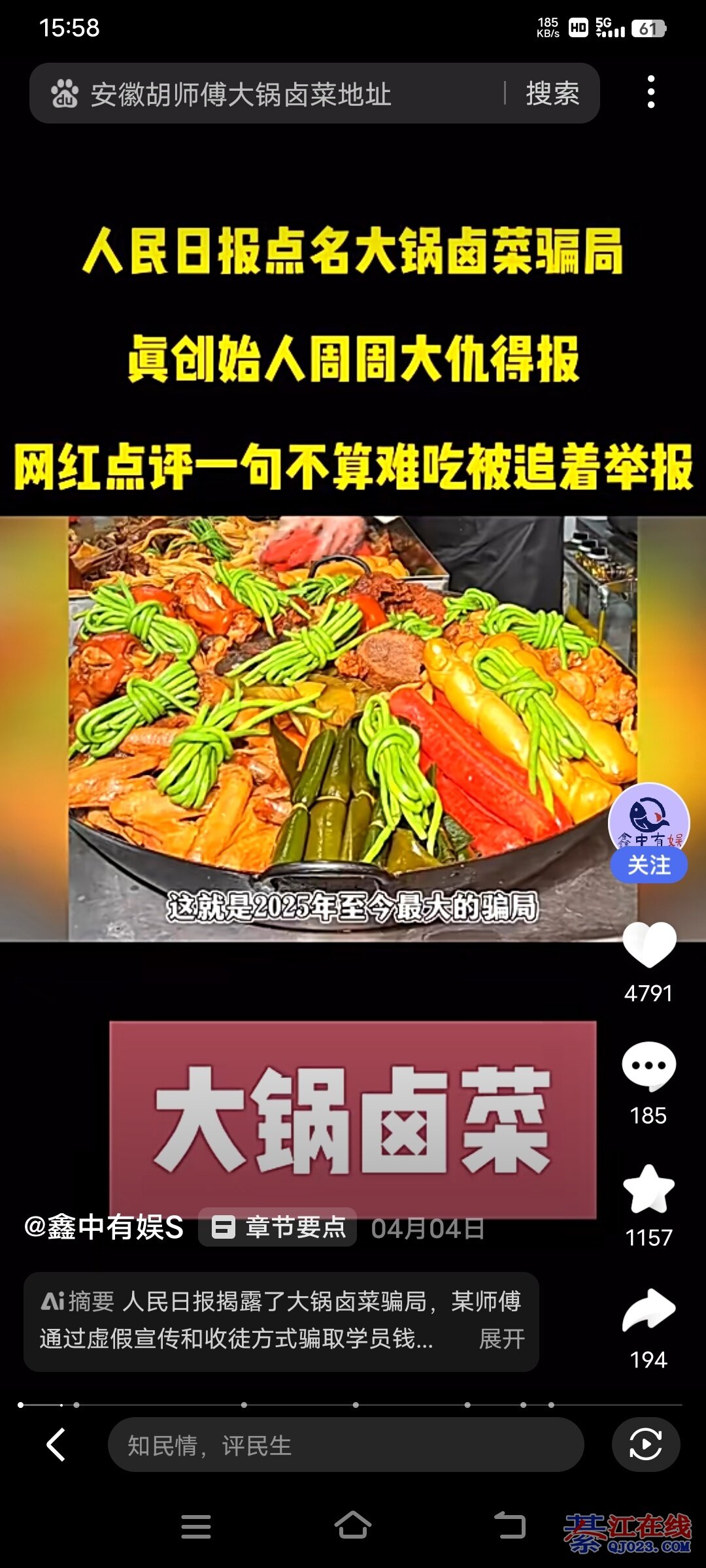706x1568 pixels.
Task: Favorite this video with the star icon
Action: point(648,1189)
